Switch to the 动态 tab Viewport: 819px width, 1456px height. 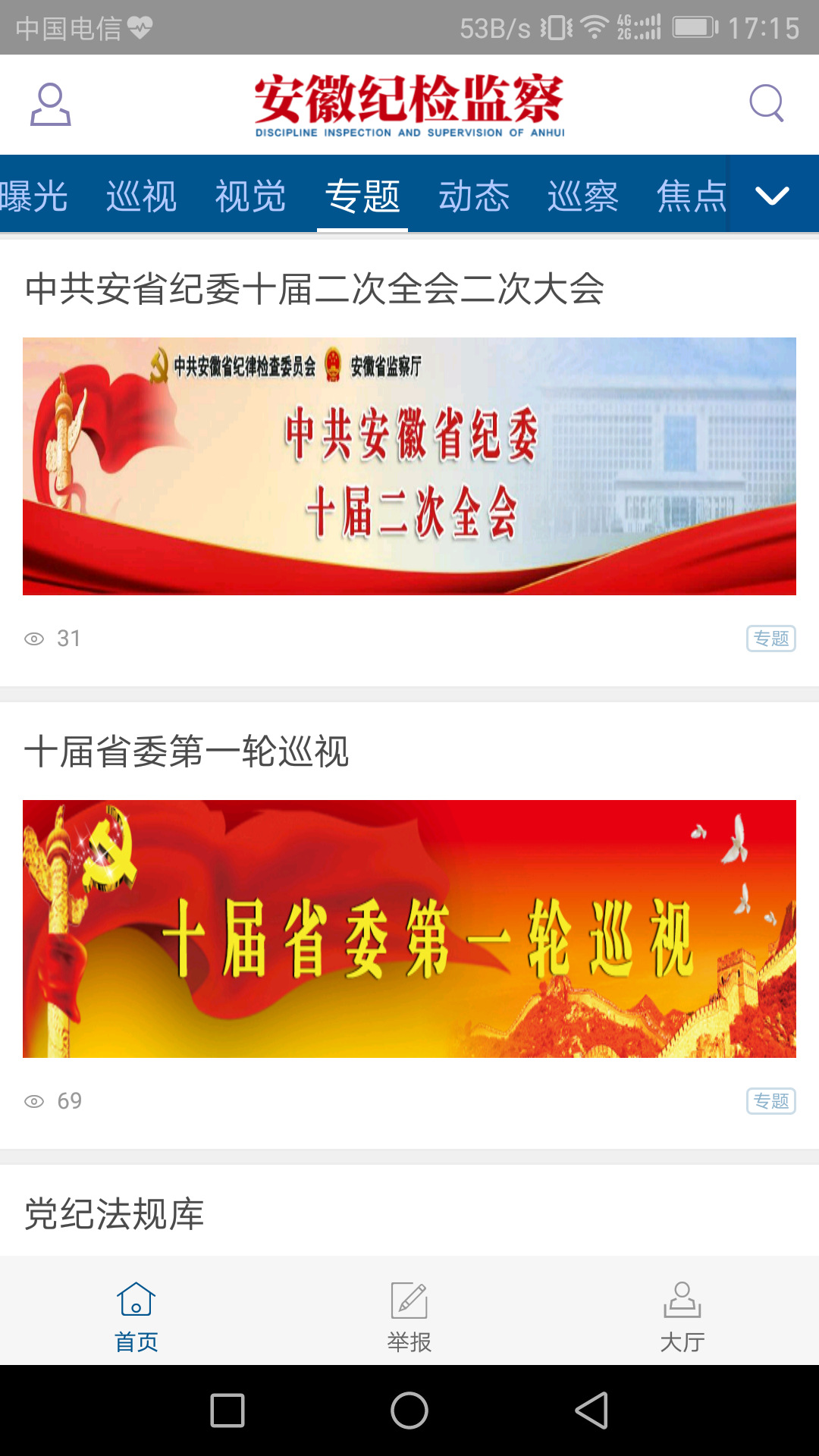(475, 196)
